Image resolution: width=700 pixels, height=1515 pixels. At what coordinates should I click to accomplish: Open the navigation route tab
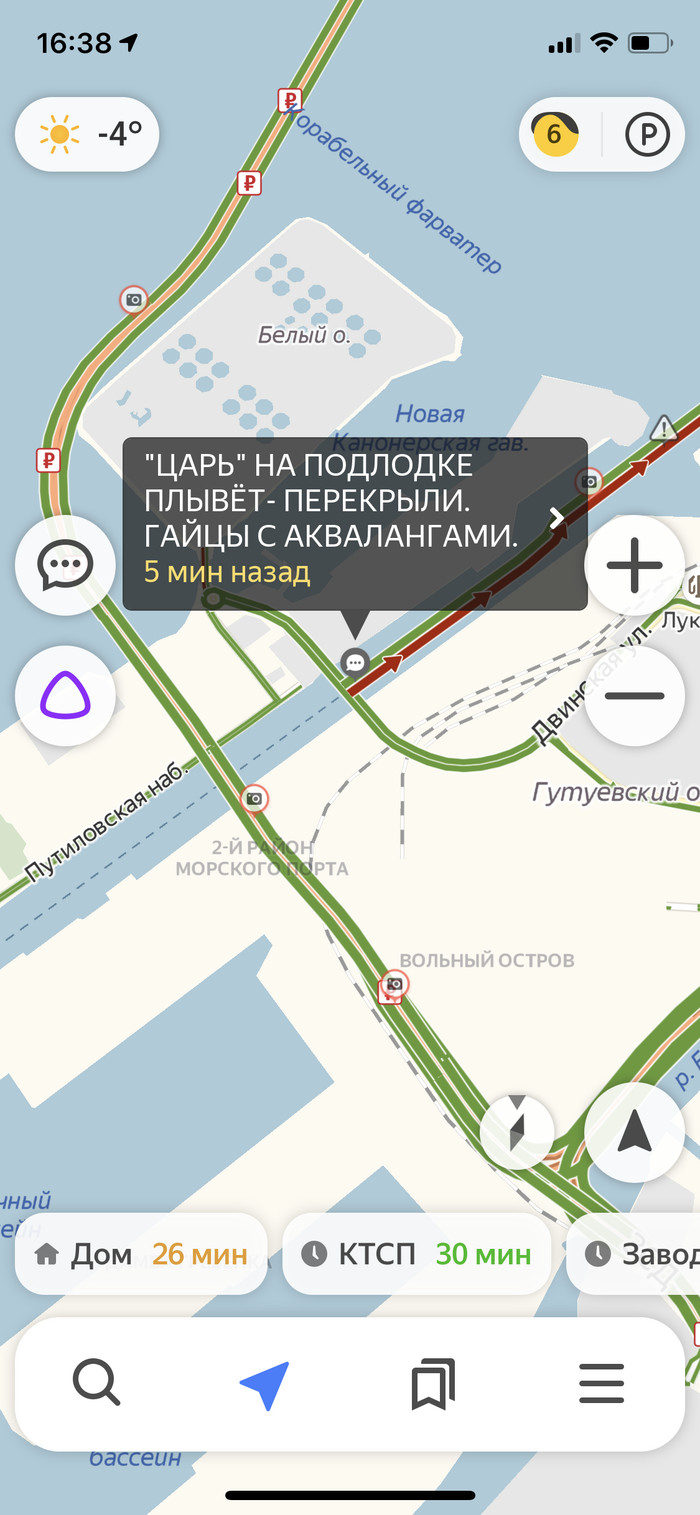265,1385
